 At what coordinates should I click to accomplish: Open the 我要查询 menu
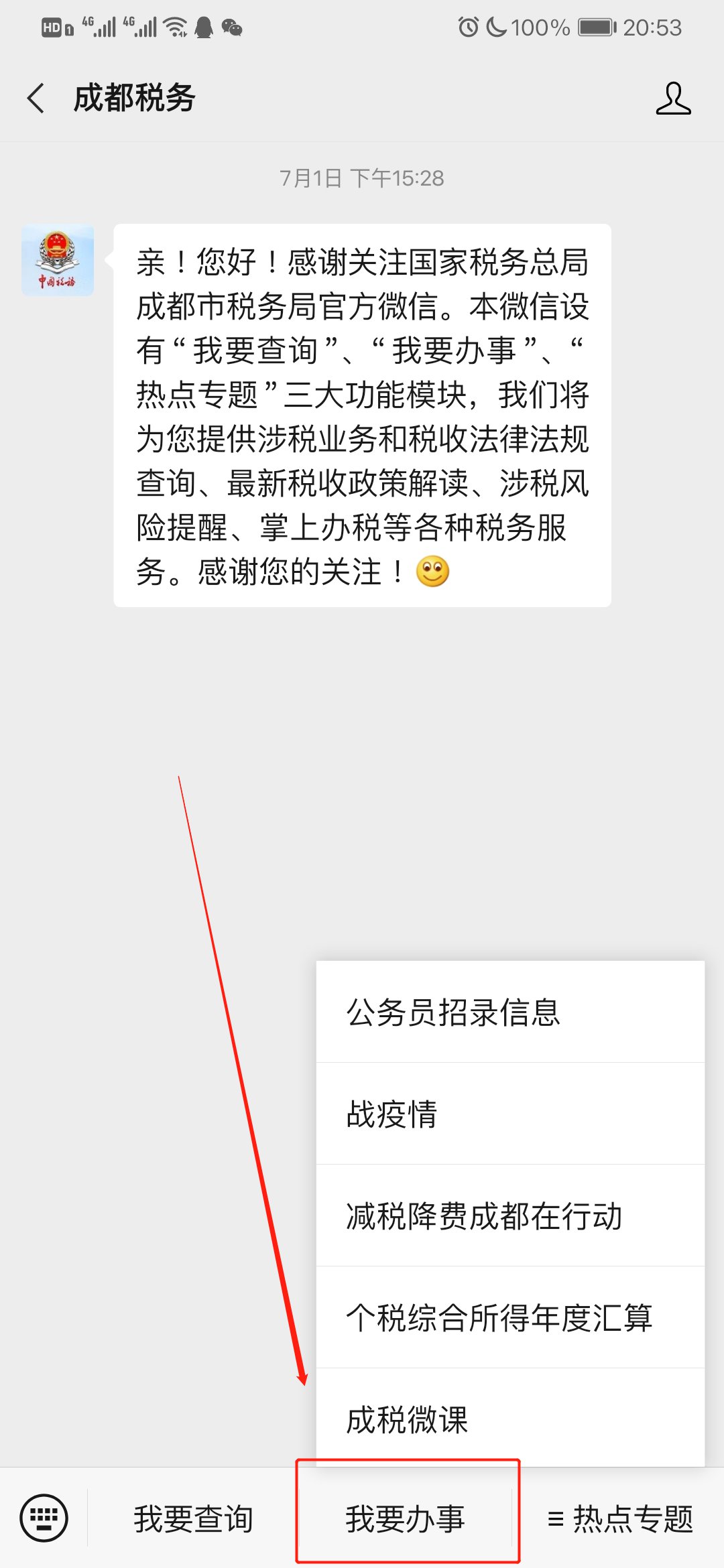(193, 1518)
